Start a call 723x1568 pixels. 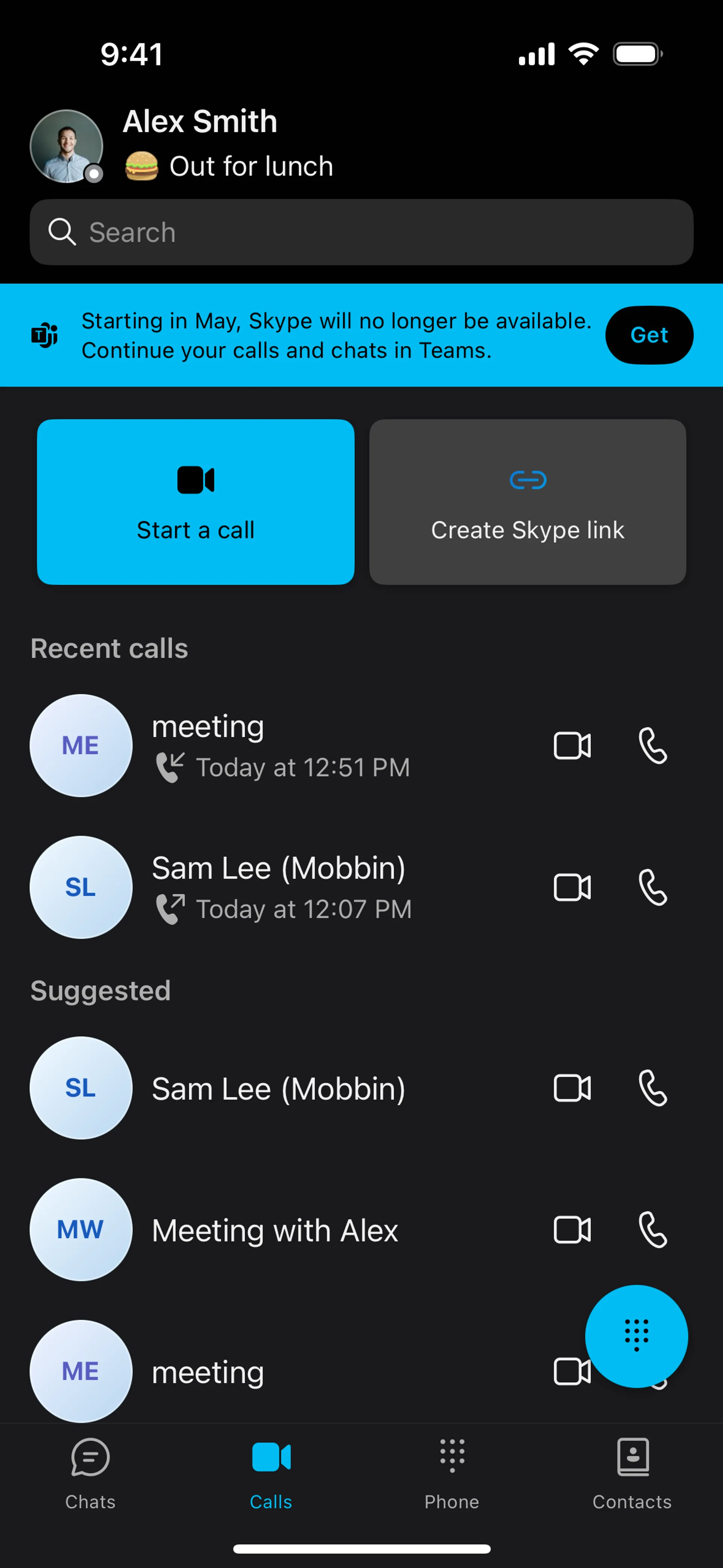tap(195, 501)
